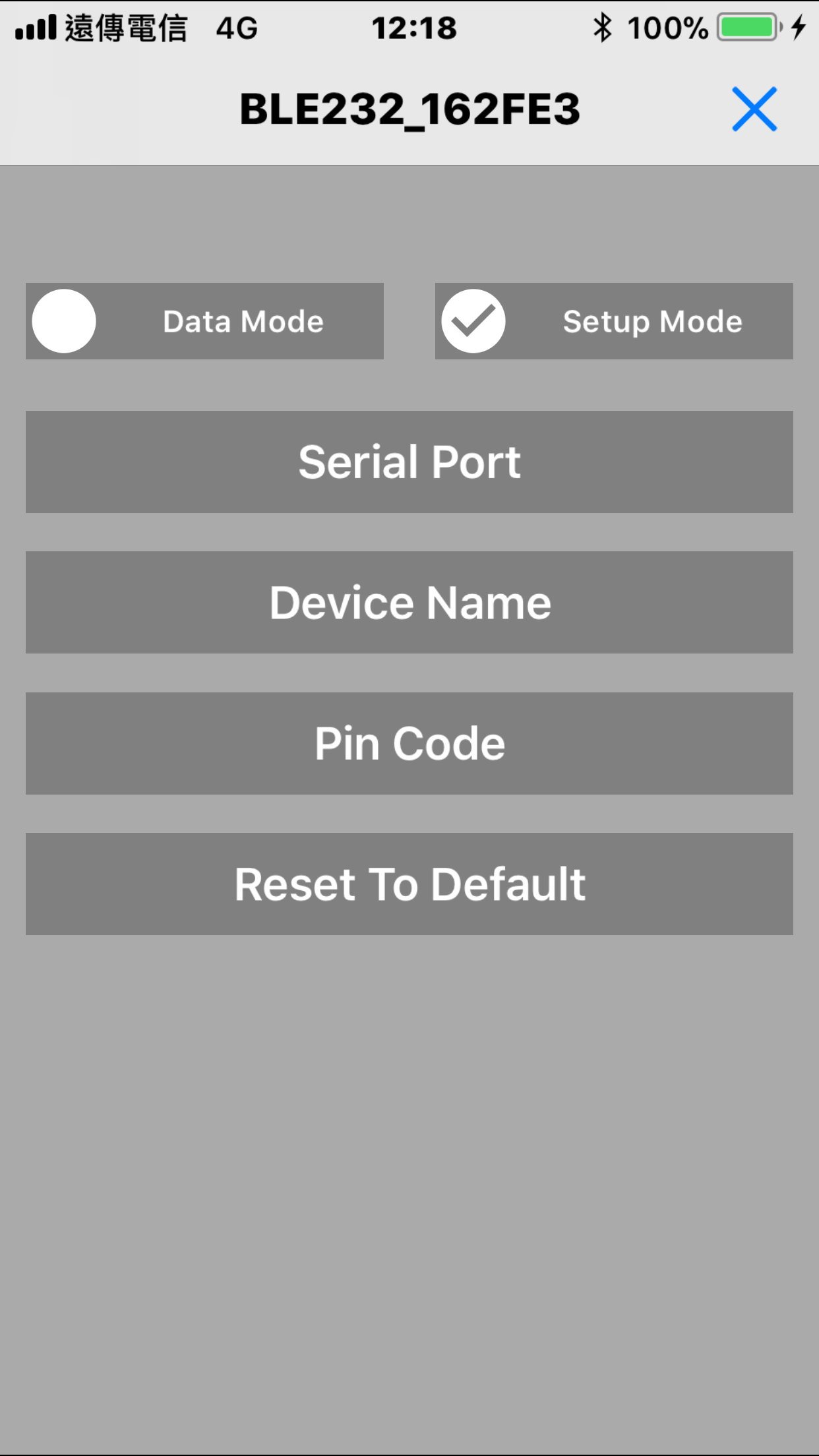The height and width of the screenshot is (1456, 819).
Task: Tap the Setup Mode label text
Action: point(652,321)
